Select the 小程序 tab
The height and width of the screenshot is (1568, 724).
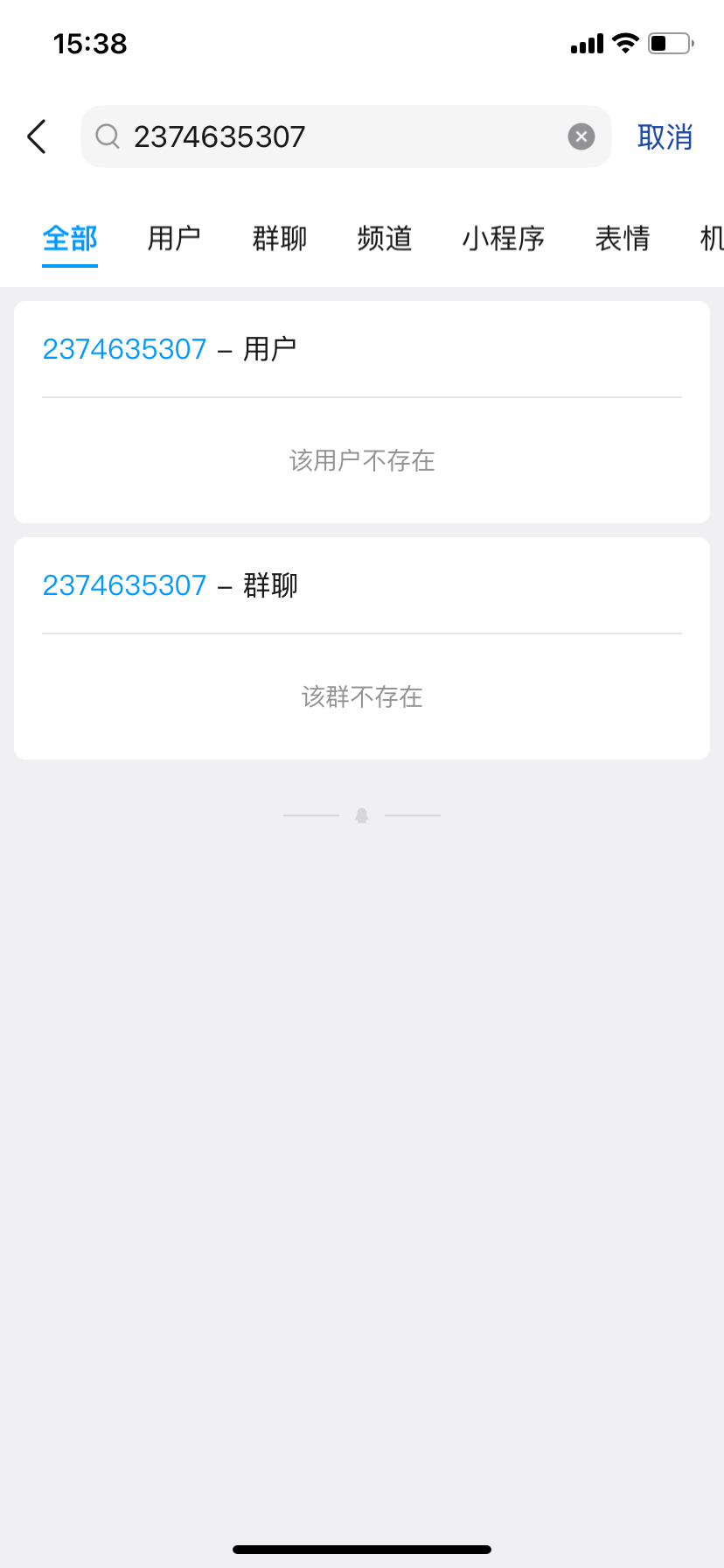coord(504,238)
